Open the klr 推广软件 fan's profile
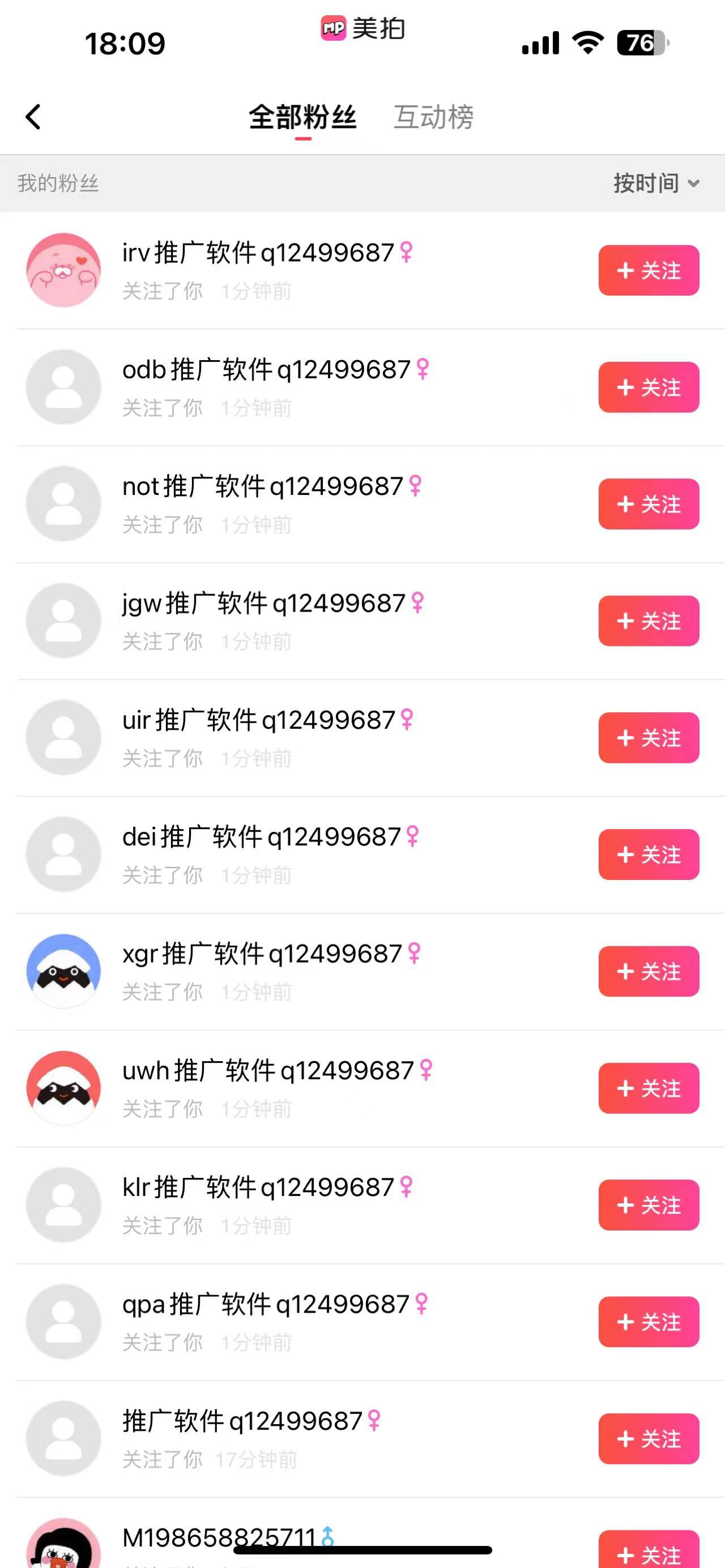Image resolution: width=725 pixels, height=1568 pixels. pos(258,1187)
